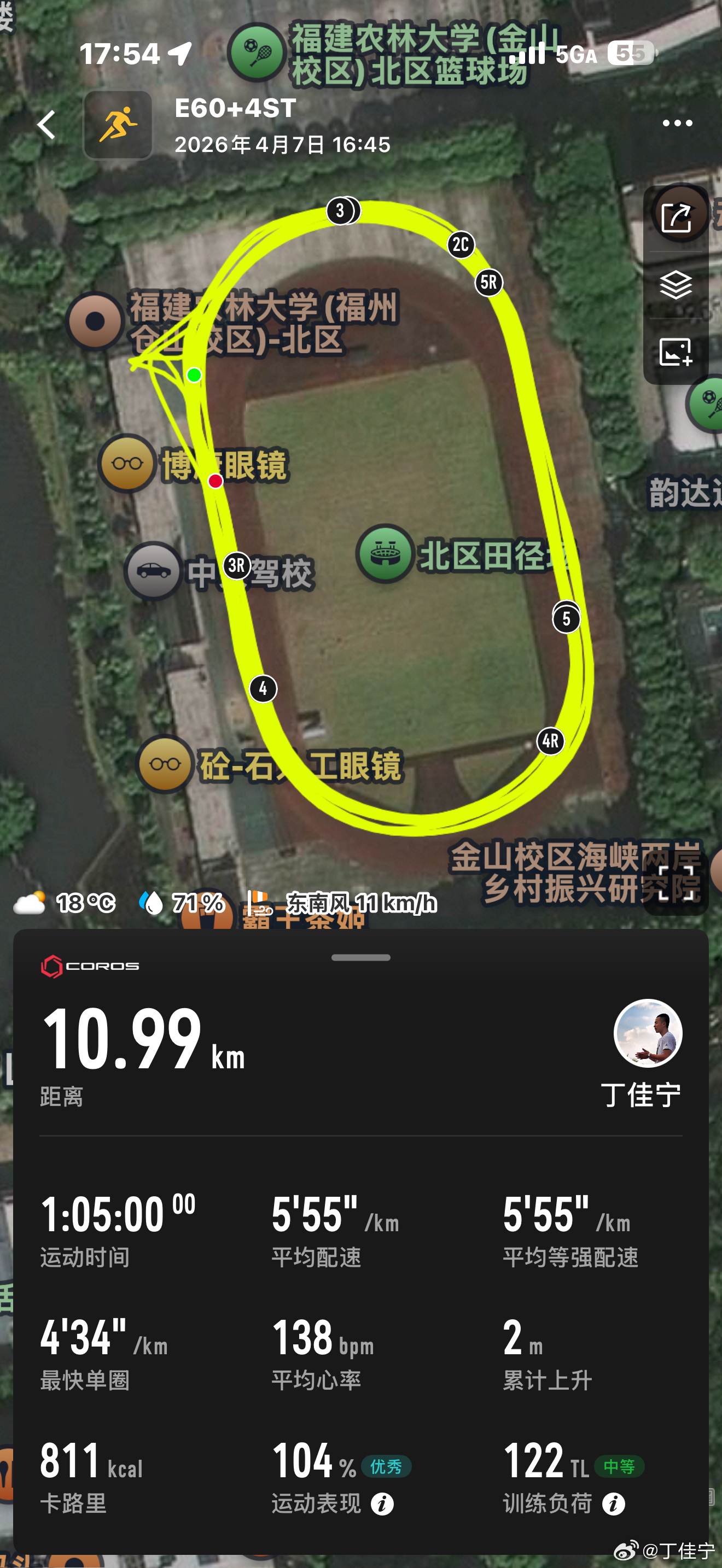The width and height of the screenshot is (722, 1568).
Task: Switch the map layer style
Action: (x=678, y=286)
